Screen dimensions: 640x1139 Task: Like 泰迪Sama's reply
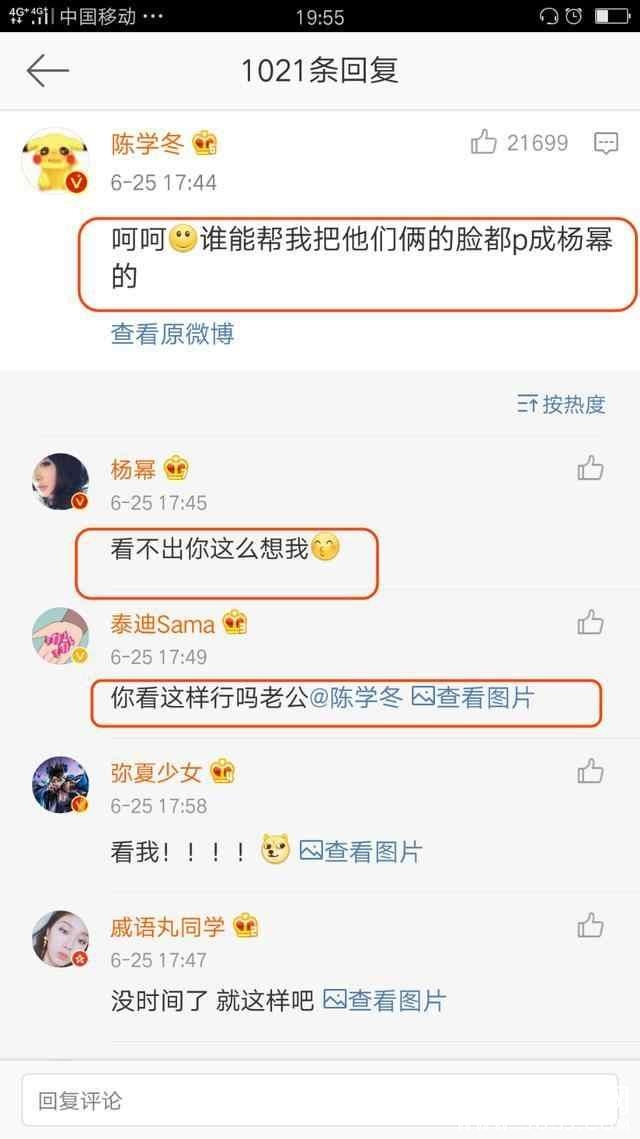[x=590, y=622]
